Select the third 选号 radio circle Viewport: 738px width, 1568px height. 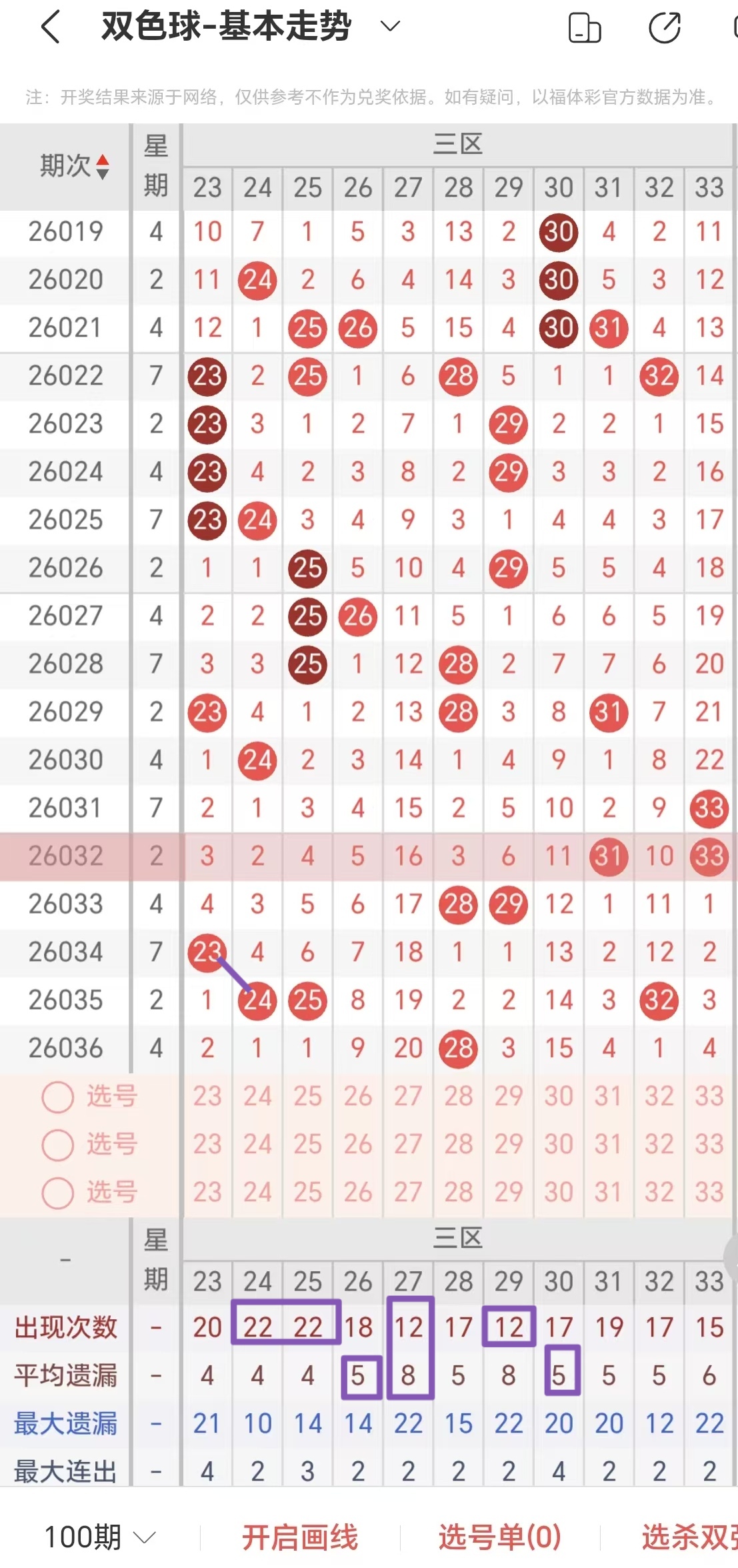[x=56, y=1193]
